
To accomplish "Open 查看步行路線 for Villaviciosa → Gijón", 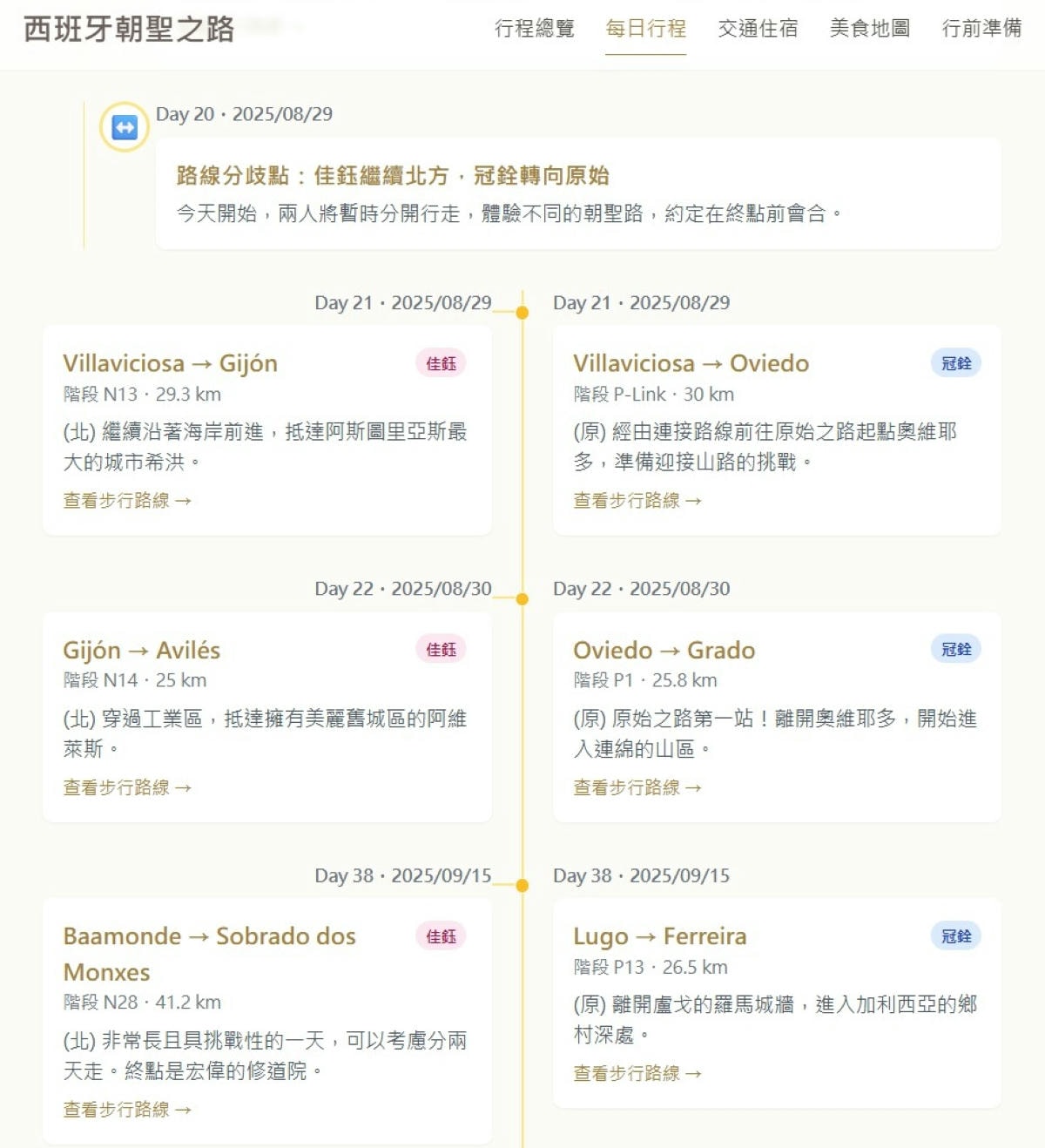I will (x=125, y=500).
